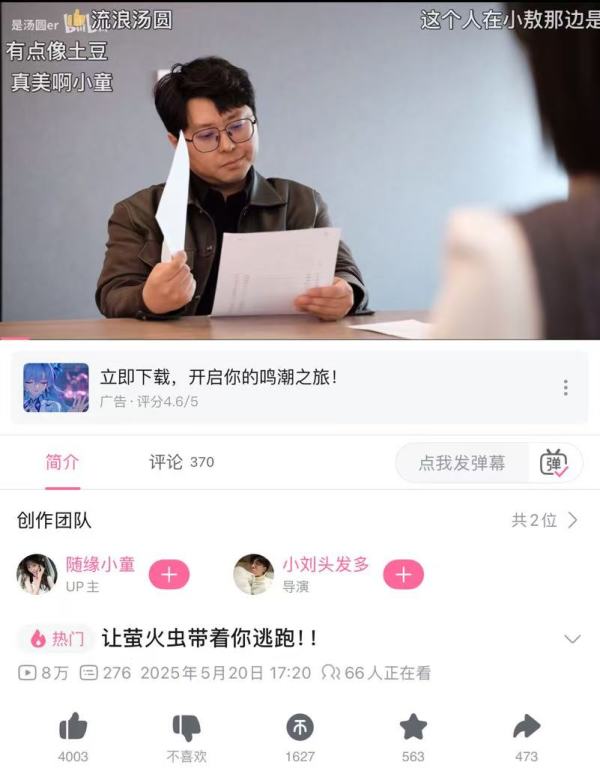Share this video

[x=526, y=727]
